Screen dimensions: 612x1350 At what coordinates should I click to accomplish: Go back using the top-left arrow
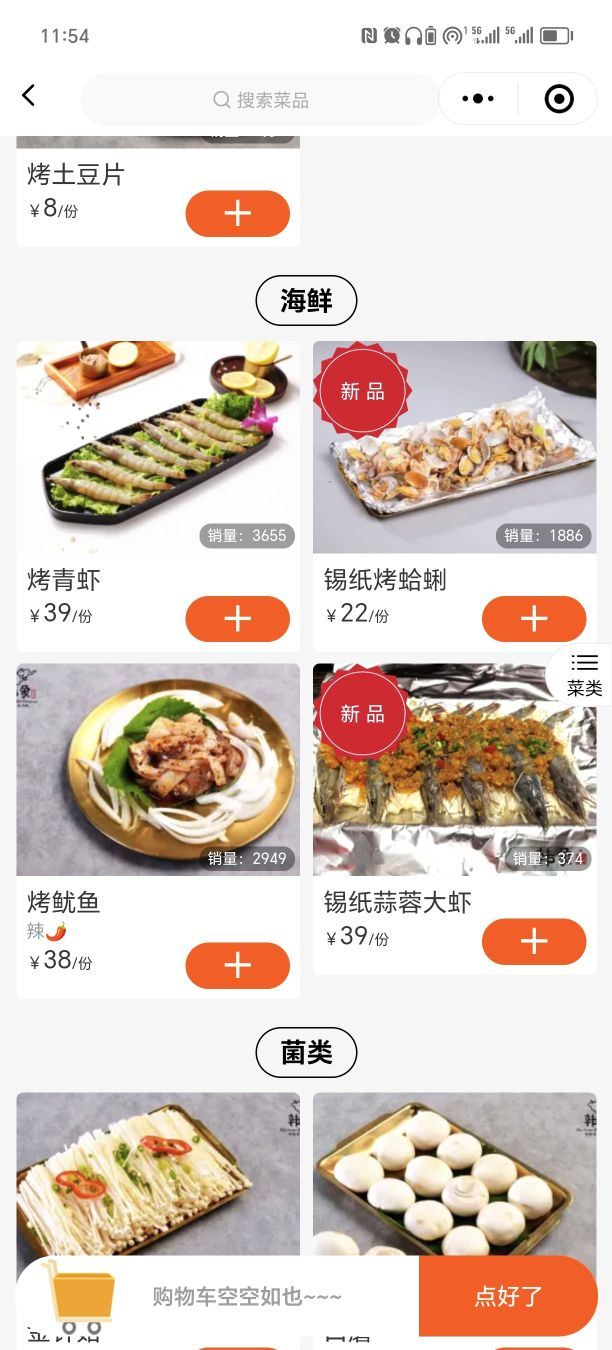pyautogui.click(x=29, y=96)
